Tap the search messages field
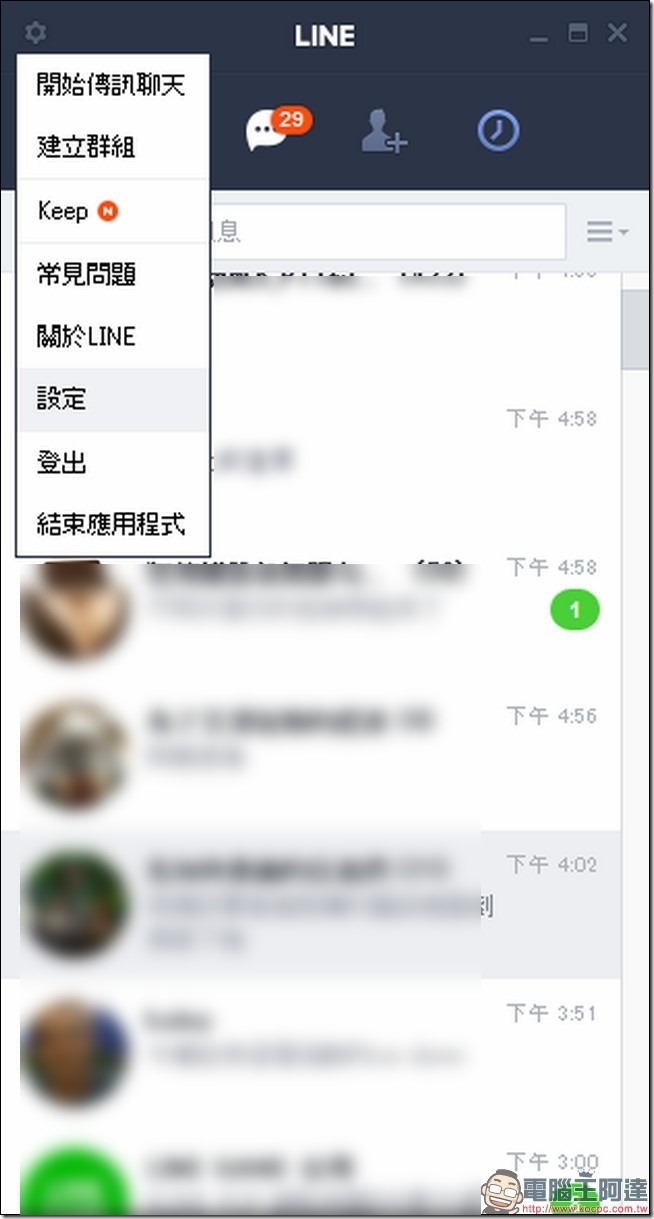The image size is (654, 1219). click(390, 232)
